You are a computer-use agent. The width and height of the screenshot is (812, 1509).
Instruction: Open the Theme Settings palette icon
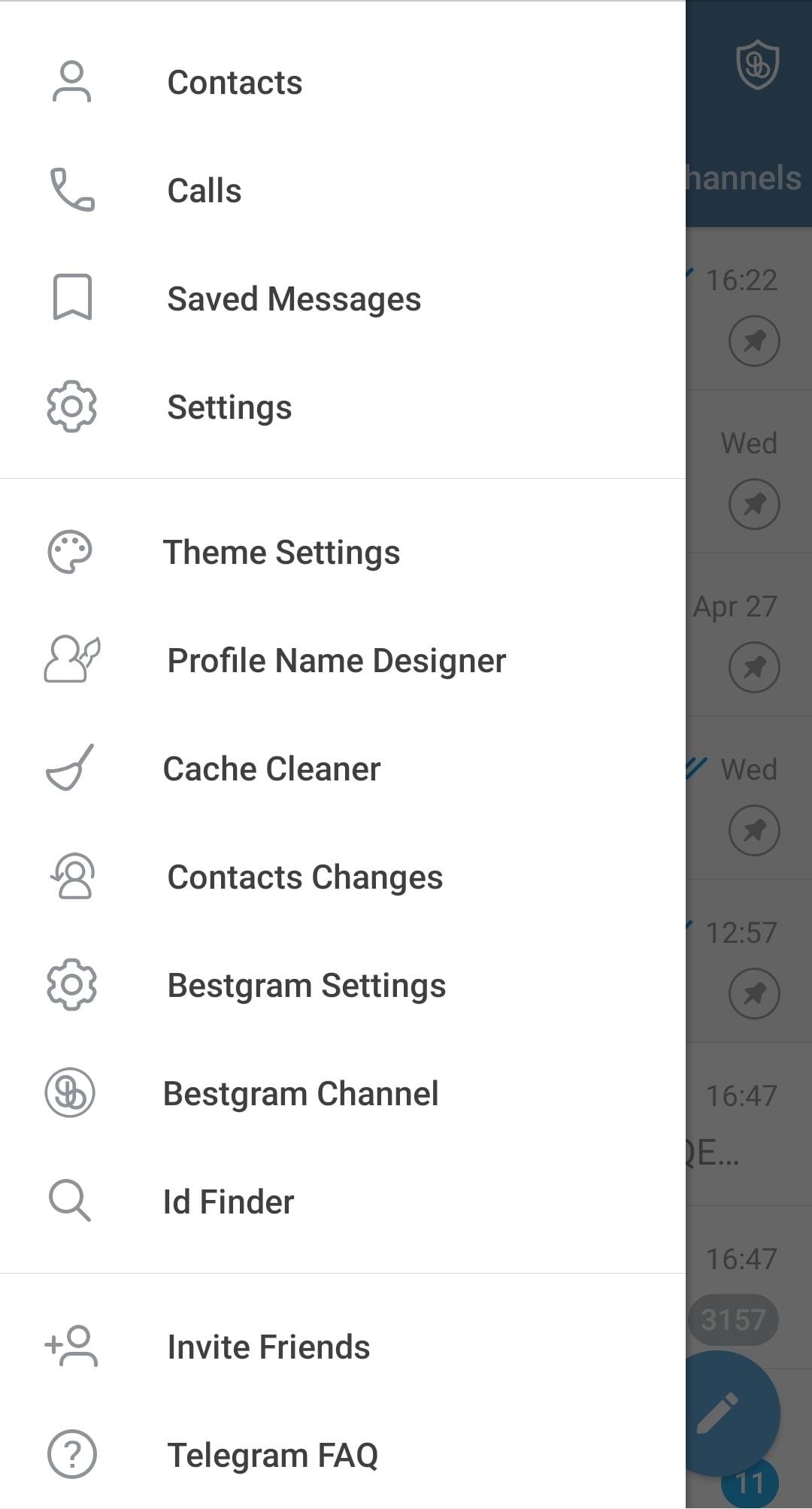71,553
